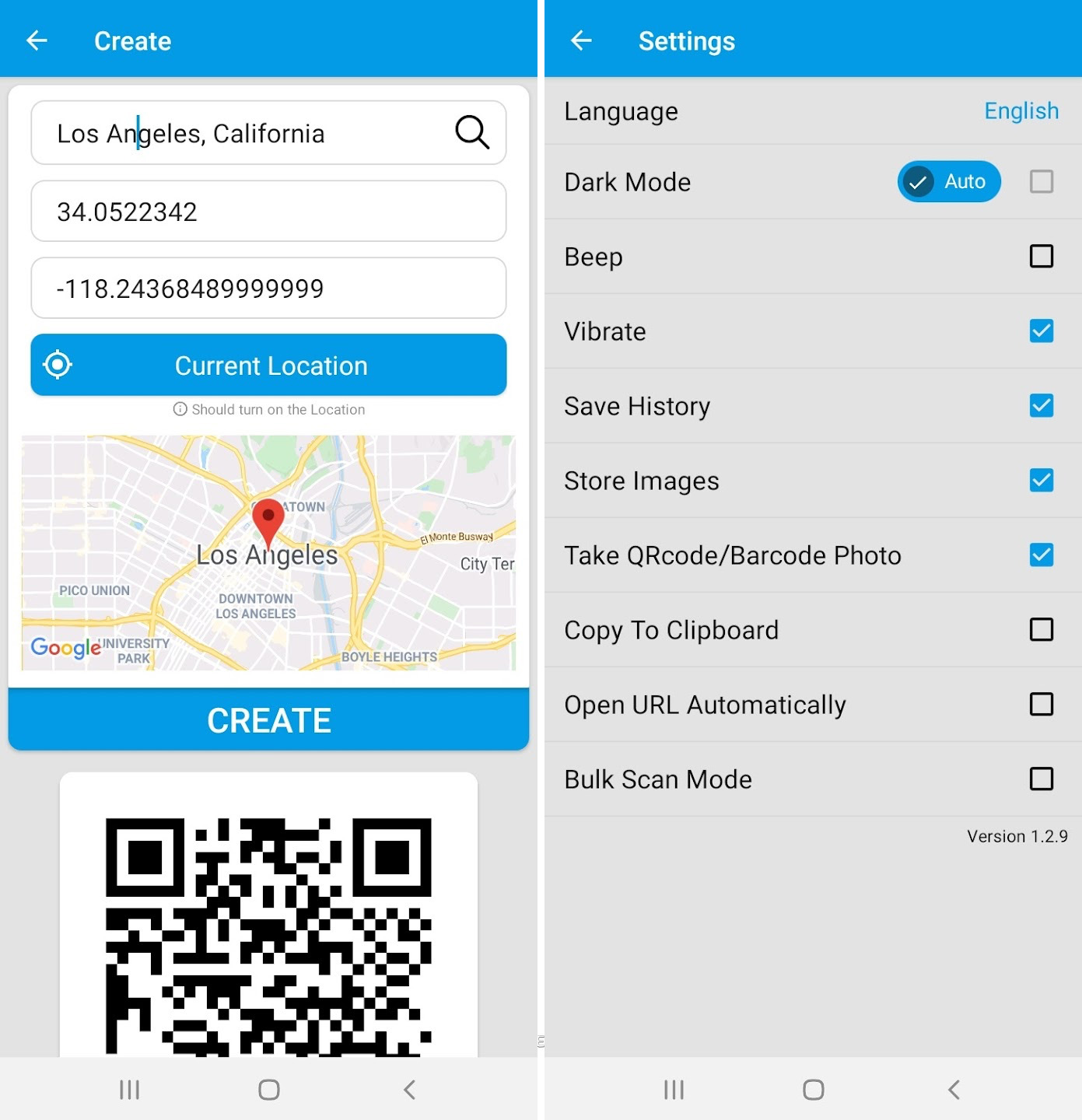Viewport: 1082px width, 1120px height.
Task: Go back from the Settings screen
Action: 581,40
